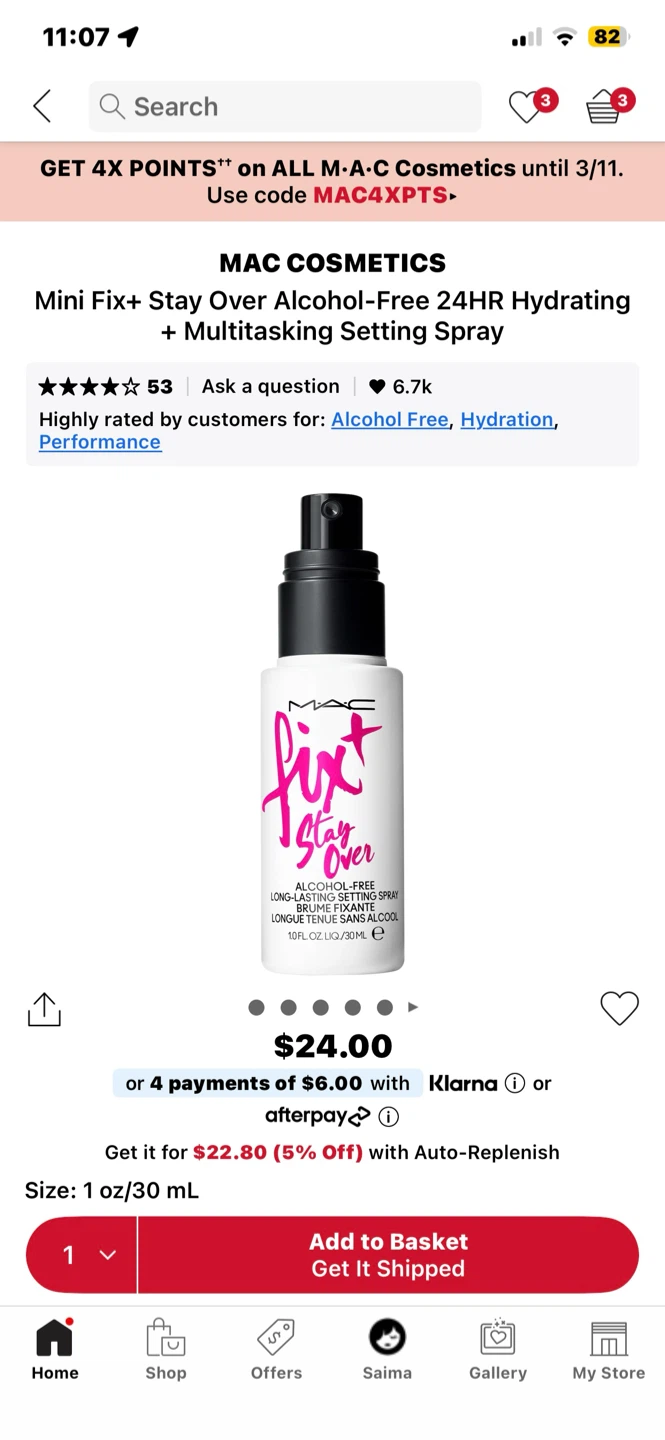Open the quantity dropdown

[82, 1255]
